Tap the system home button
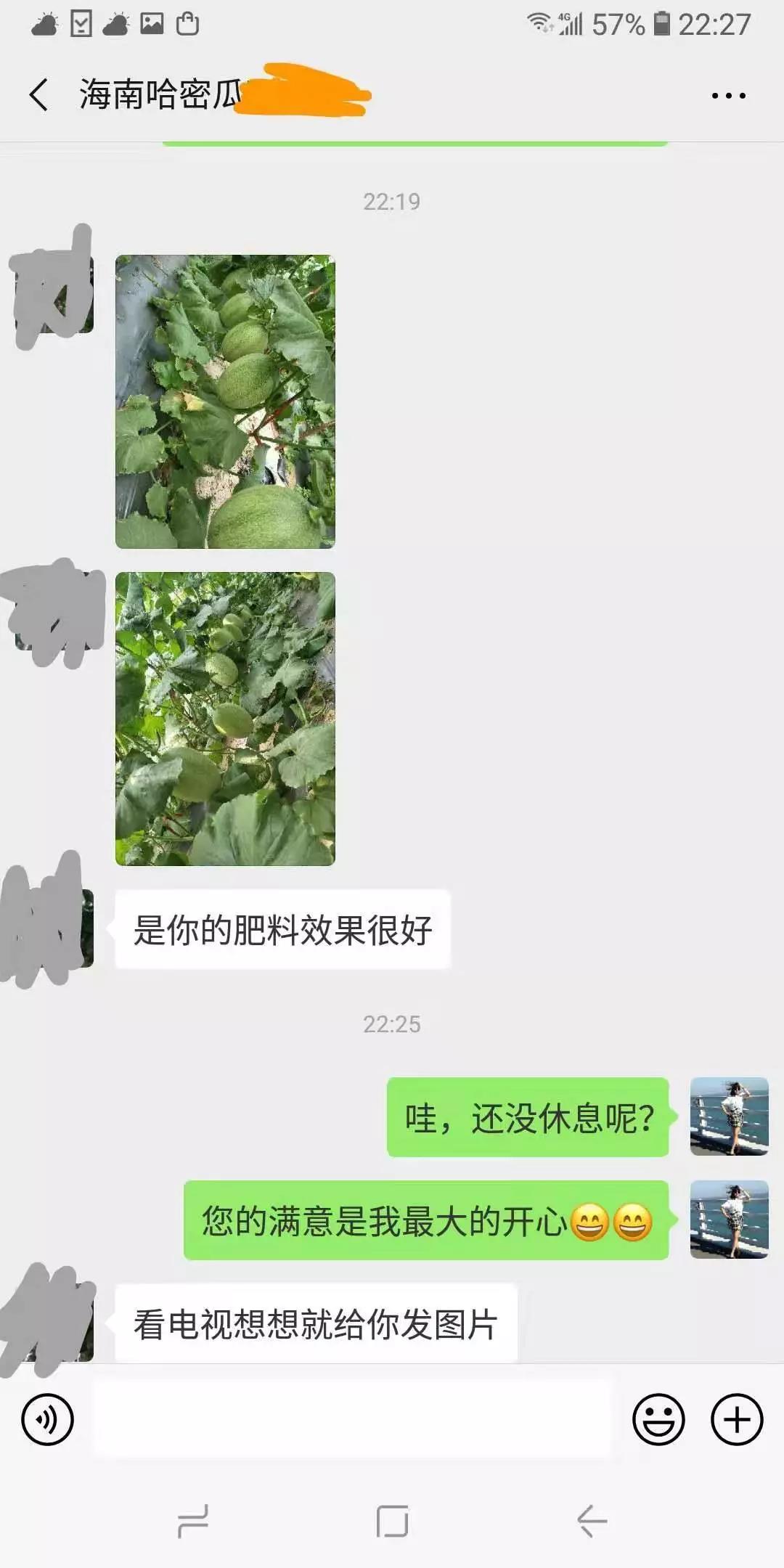The image size is (784, 1568). 392,1521
